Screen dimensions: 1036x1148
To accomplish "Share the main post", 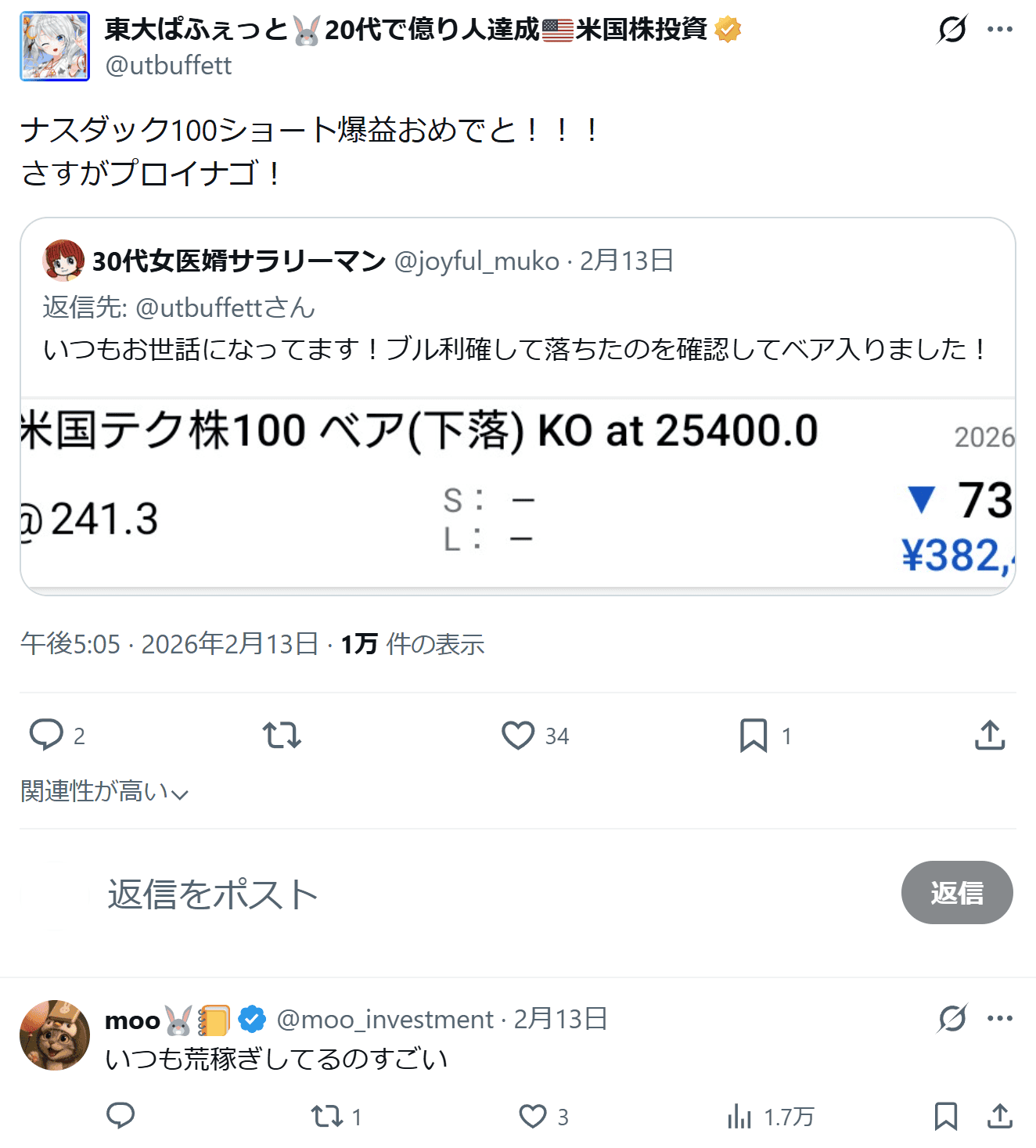I will pyautogui.click(x=989, y=735).
